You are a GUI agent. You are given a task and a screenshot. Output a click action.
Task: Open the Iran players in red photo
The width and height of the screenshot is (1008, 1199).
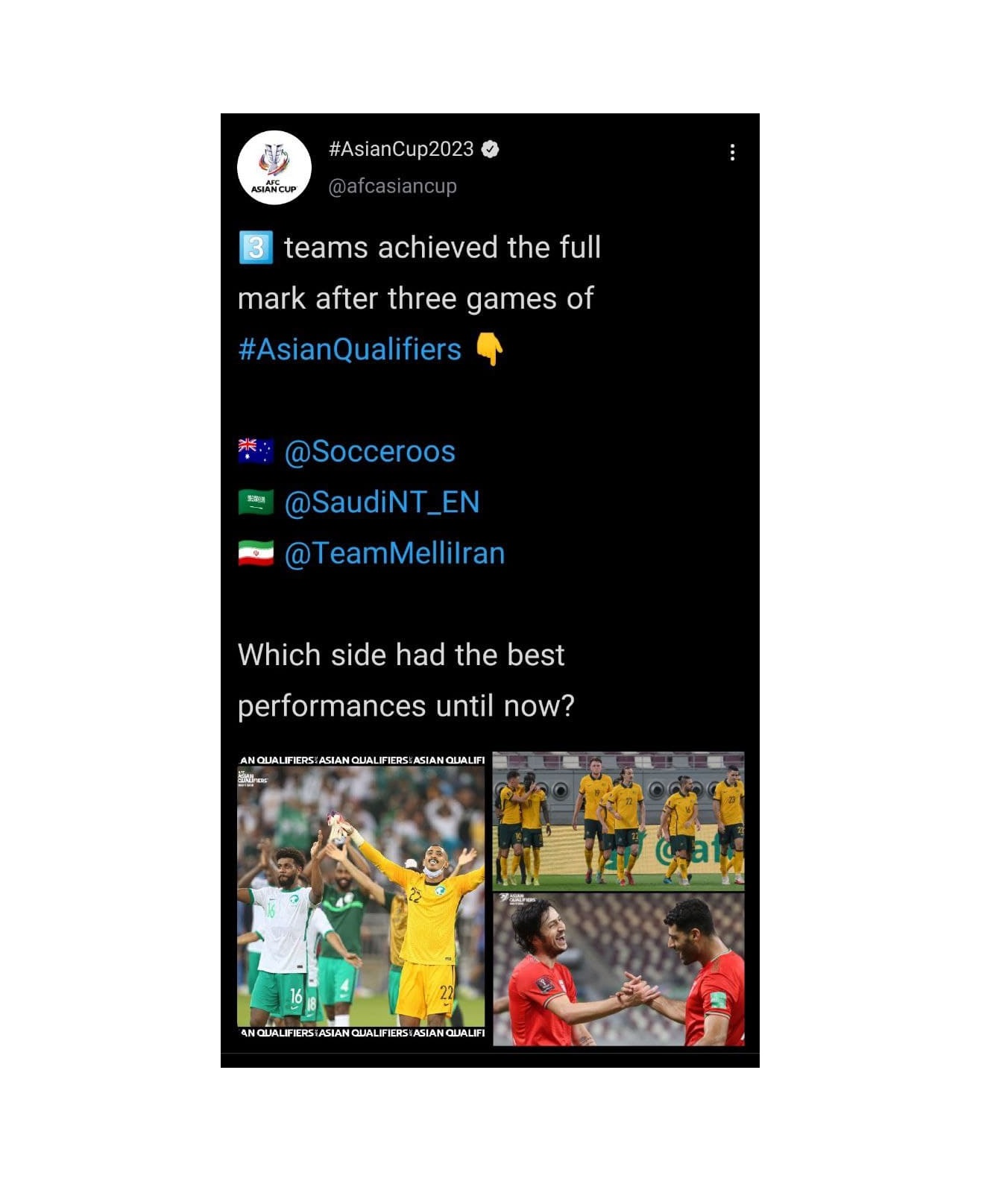tap(618, 969)
